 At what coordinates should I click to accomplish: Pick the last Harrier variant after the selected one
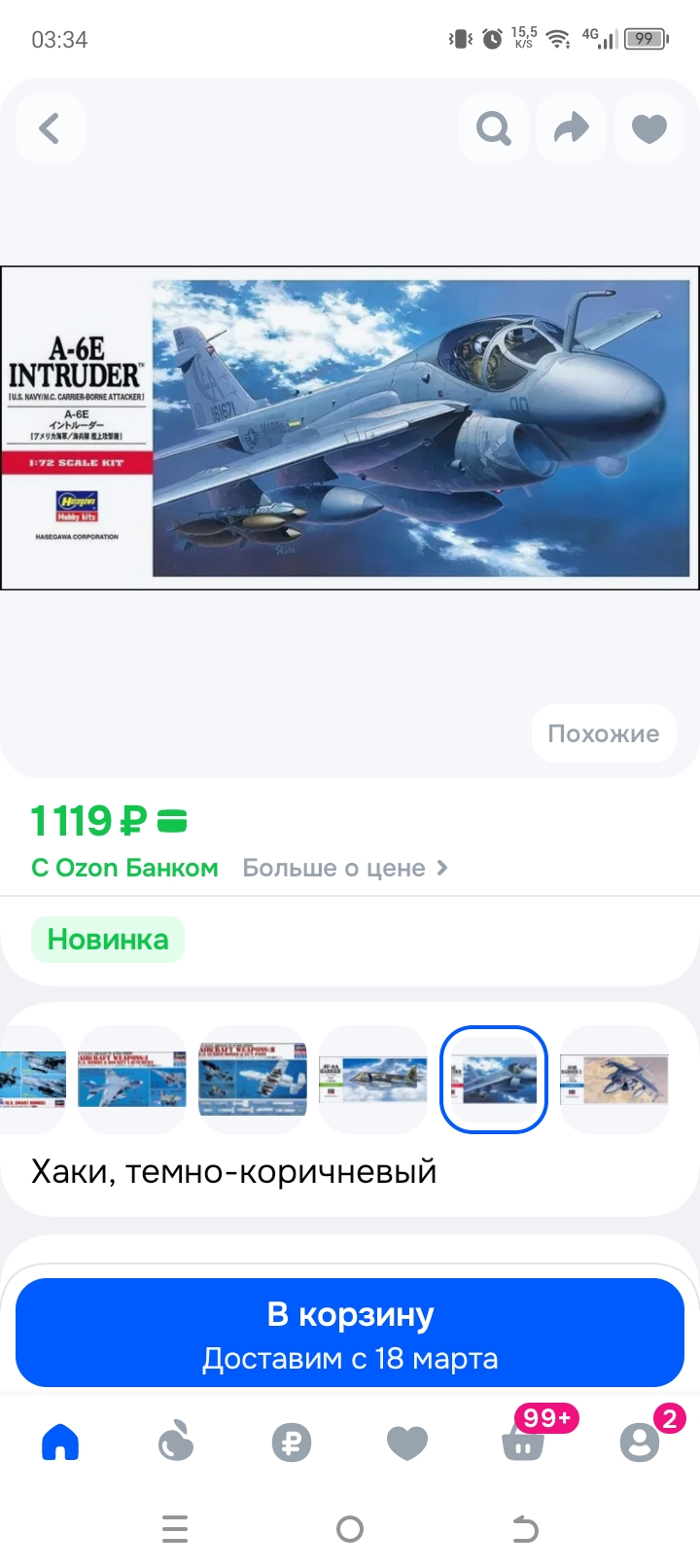(614, 1080)
